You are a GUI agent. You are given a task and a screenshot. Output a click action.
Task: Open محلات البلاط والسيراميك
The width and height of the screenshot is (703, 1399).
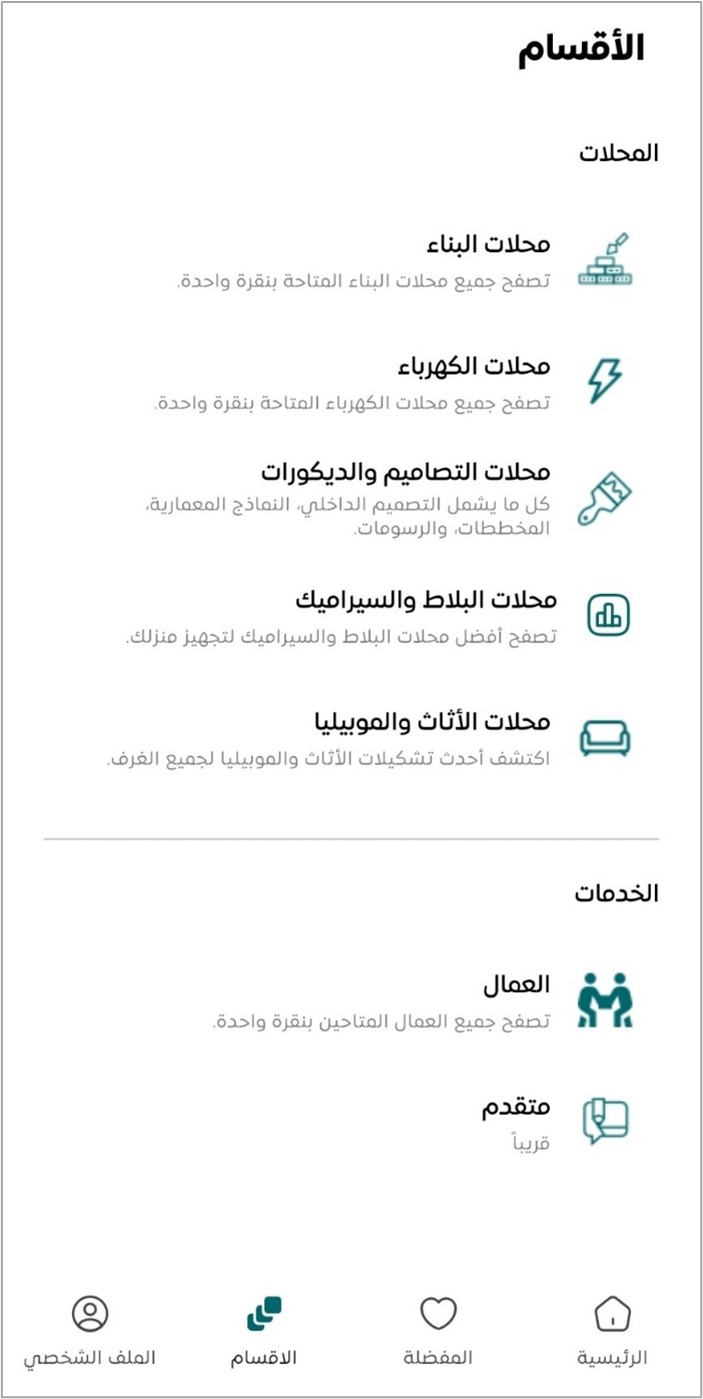[x=351, y=617]
